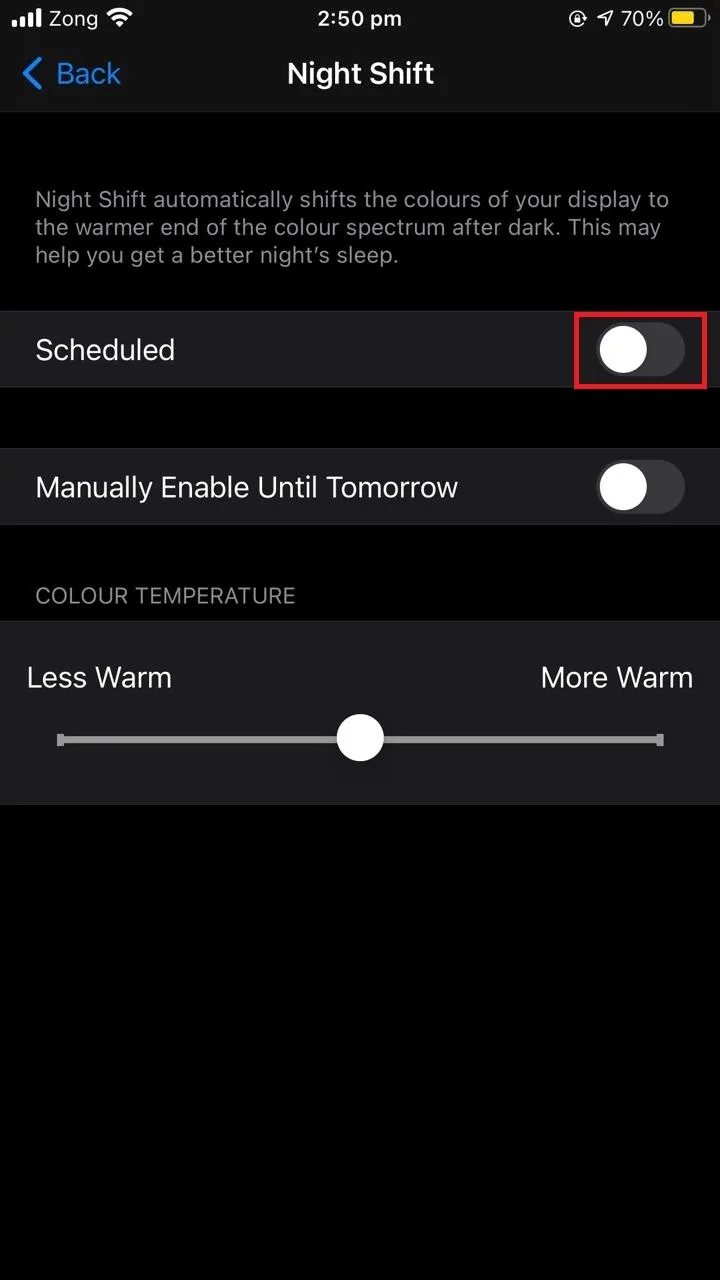Viewport: 720px width, 1280px height.
Task: Enable the Scheduled switch
Action: tap(641, 350)
